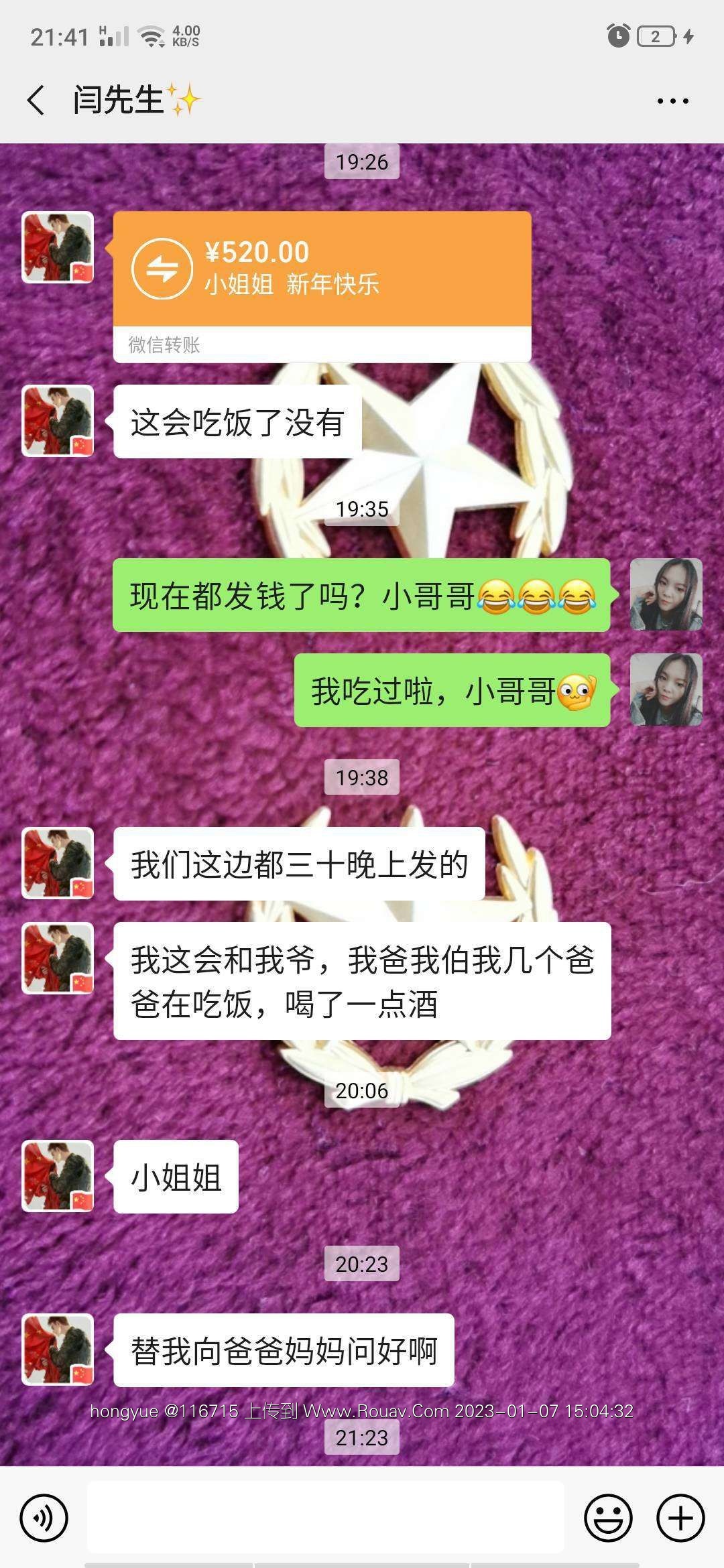The image size is (724, 1568).
Task: Open the plus attachments menu
Action: (680, 1518)
